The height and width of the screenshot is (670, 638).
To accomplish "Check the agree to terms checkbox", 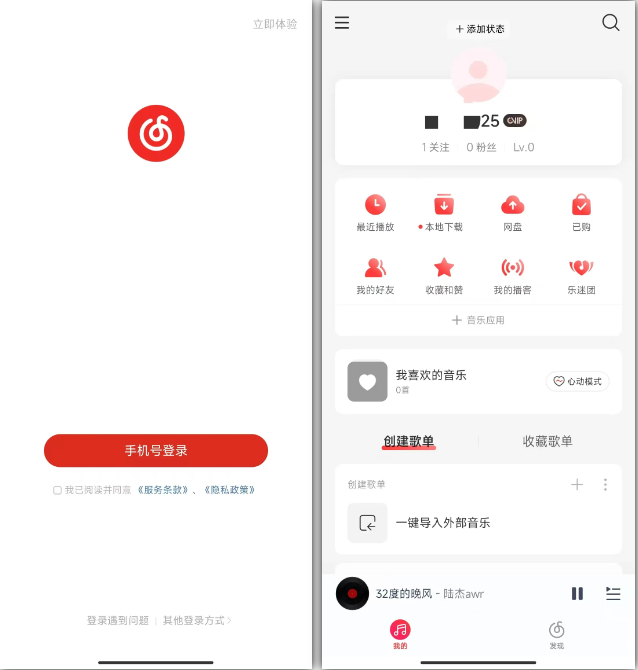I will tap(58, 490).
